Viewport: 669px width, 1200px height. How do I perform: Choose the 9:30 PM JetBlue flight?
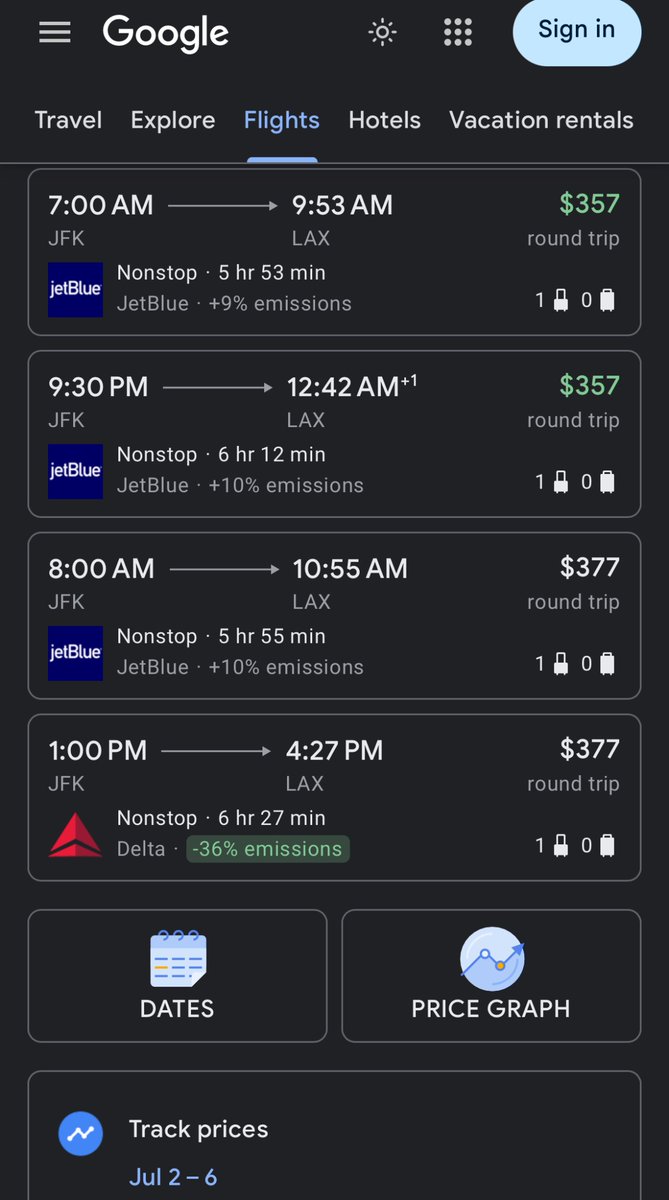[334, 434]
